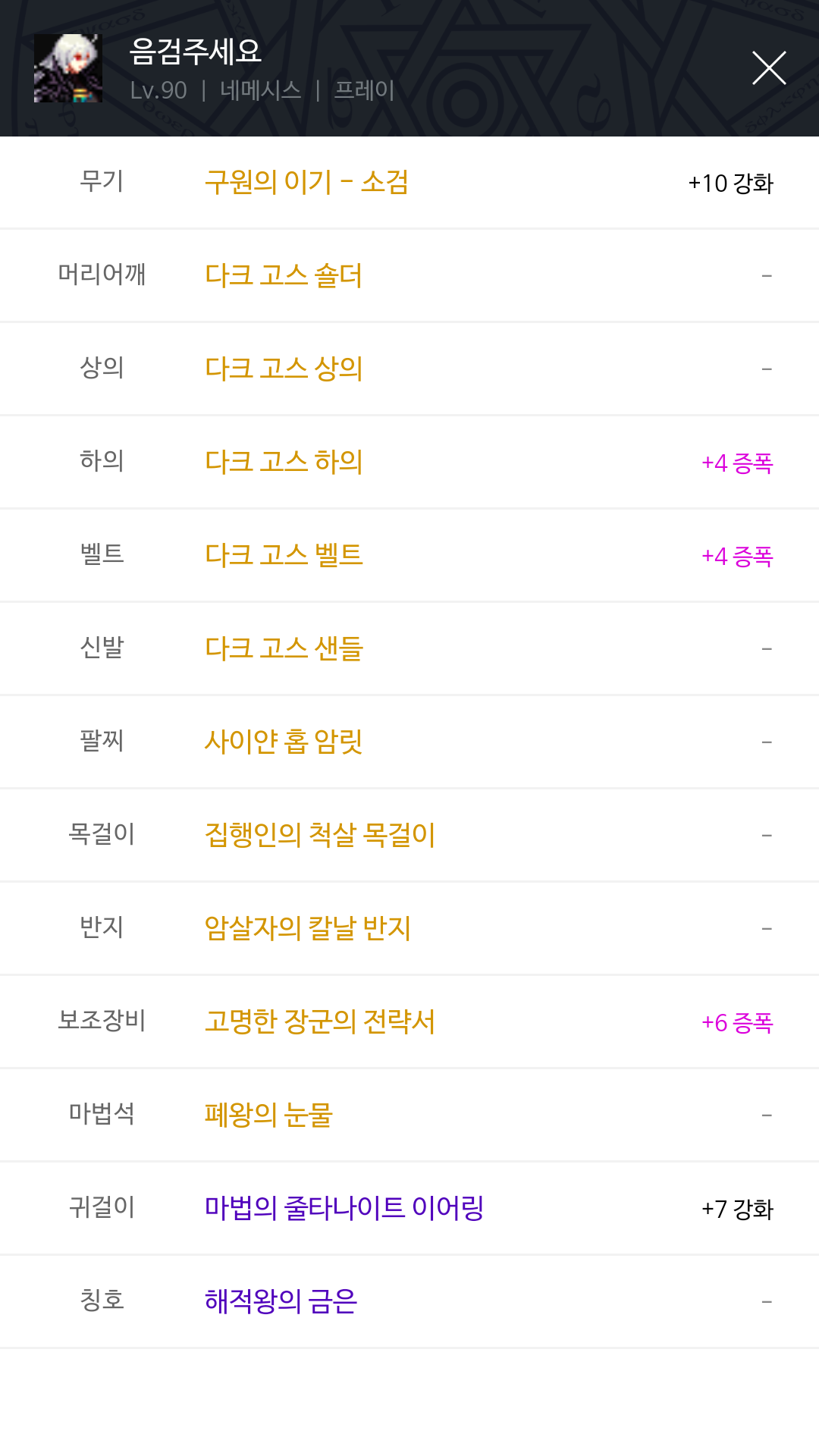The image size is (819, 1456).
Task: View 집행인의 척살 목걸이 necklace
Action: click(x=320, y=835)
